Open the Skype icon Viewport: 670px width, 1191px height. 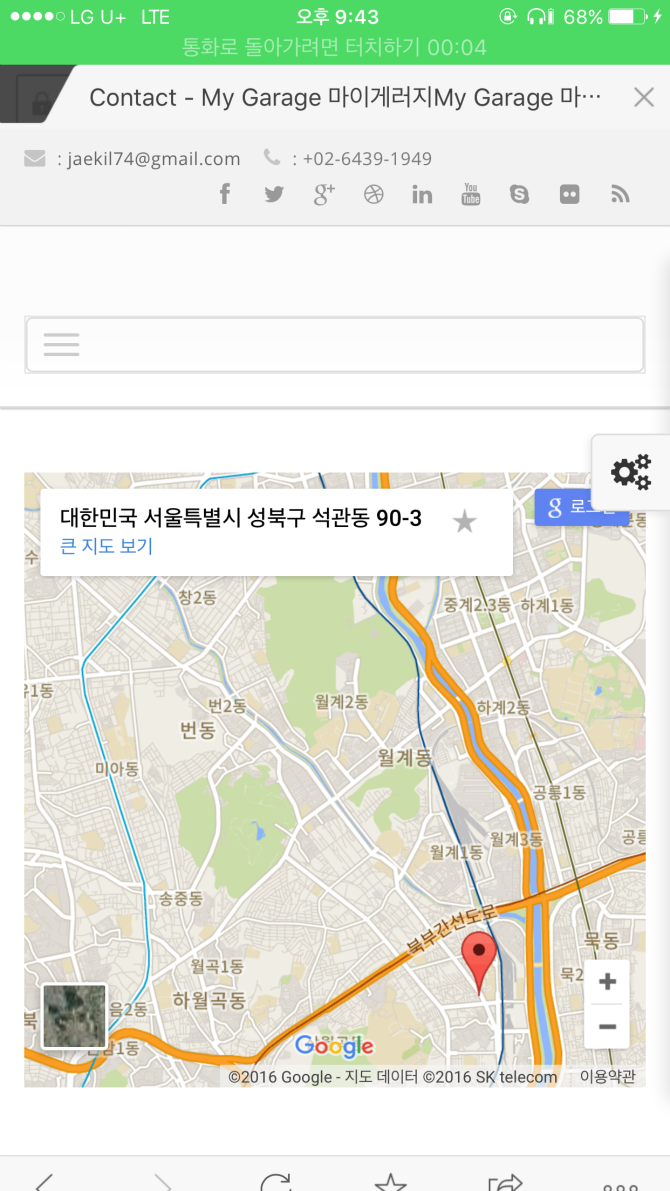click(x=519, y=194)
